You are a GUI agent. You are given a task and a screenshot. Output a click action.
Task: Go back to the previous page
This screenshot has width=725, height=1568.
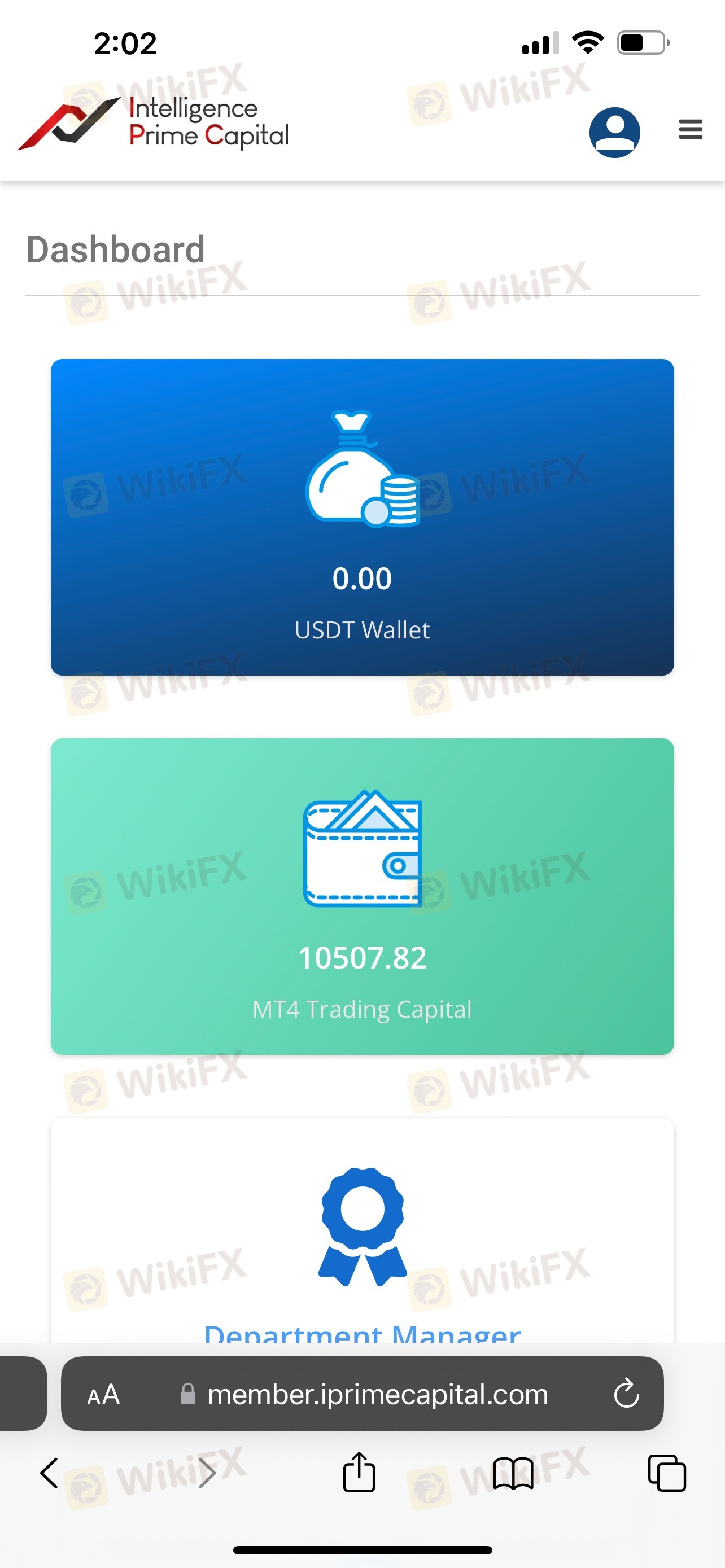point(49,1473)
